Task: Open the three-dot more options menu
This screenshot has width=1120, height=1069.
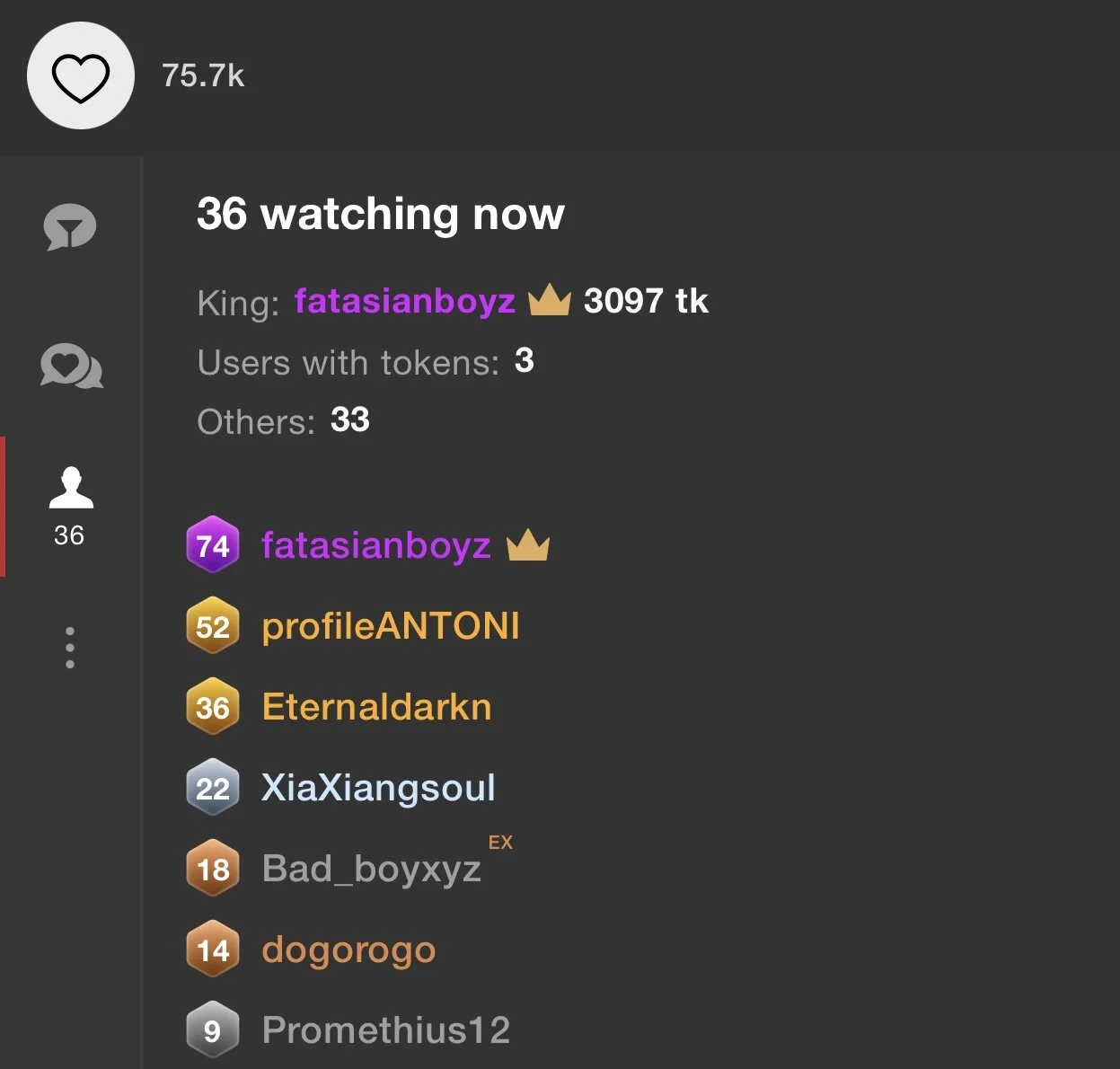Action: pos(70,648)
